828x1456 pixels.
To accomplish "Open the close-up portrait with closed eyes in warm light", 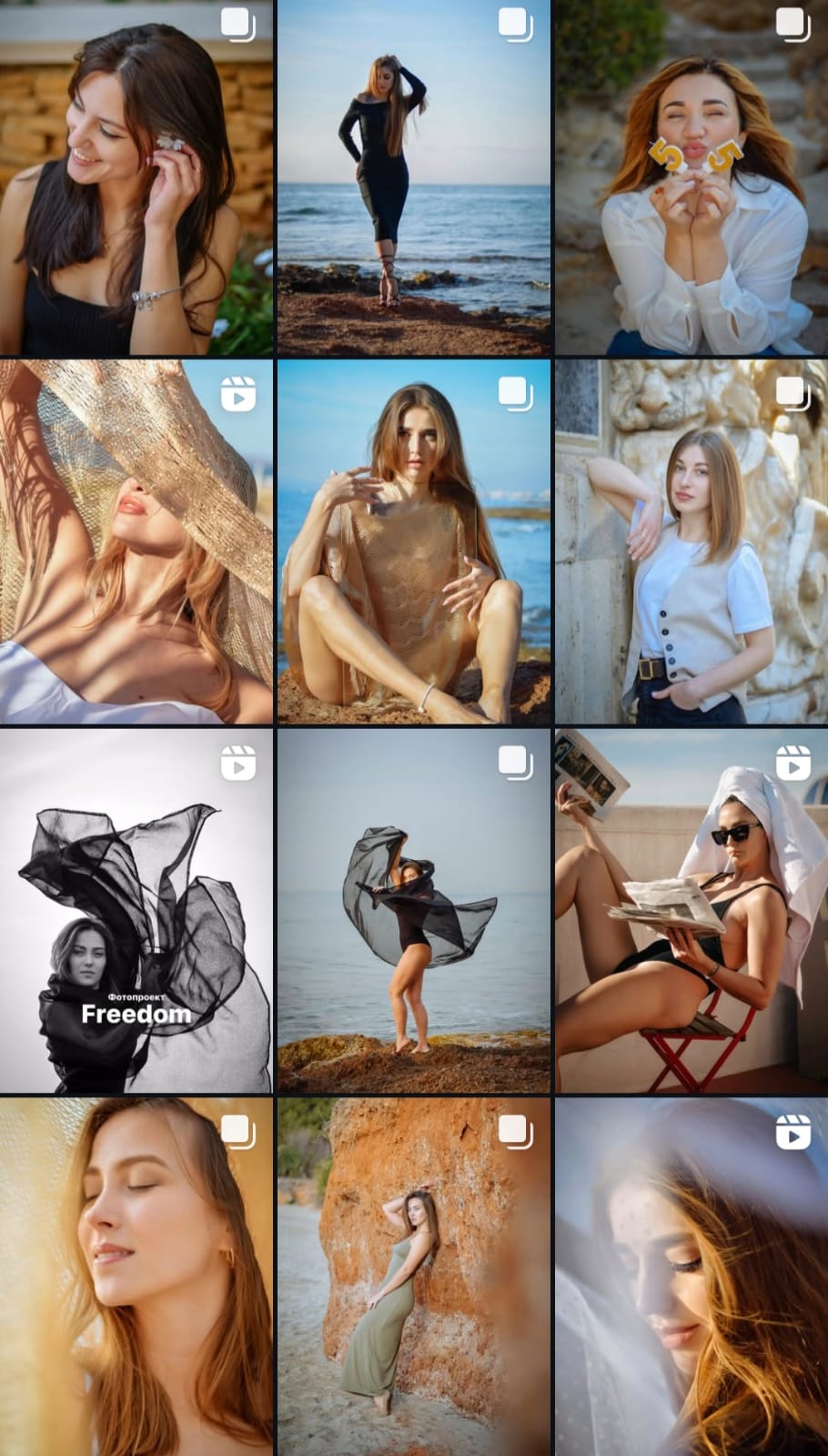I will (x=136, y=1274).
